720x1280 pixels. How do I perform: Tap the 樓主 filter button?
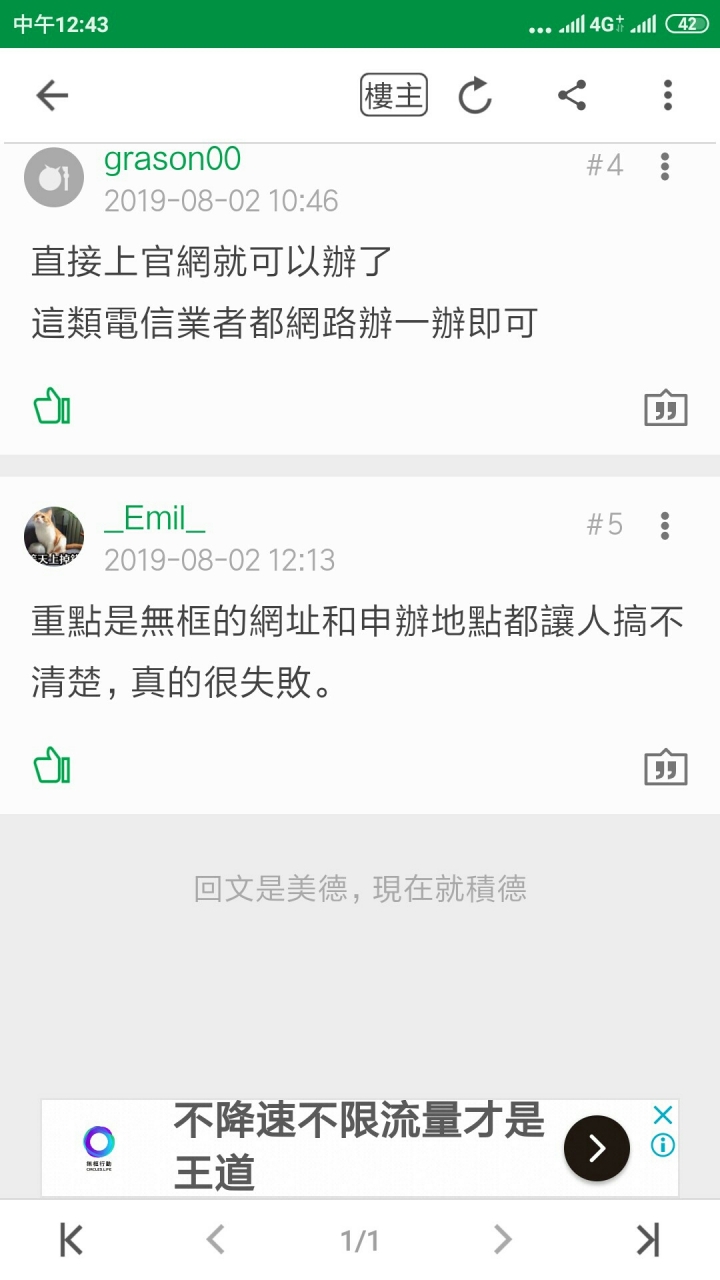click(x=394, y=96)
